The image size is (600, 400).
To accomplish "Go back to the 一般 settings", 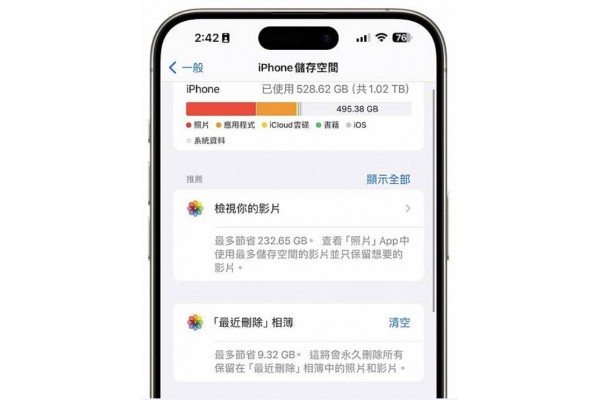I will point(187,67).
